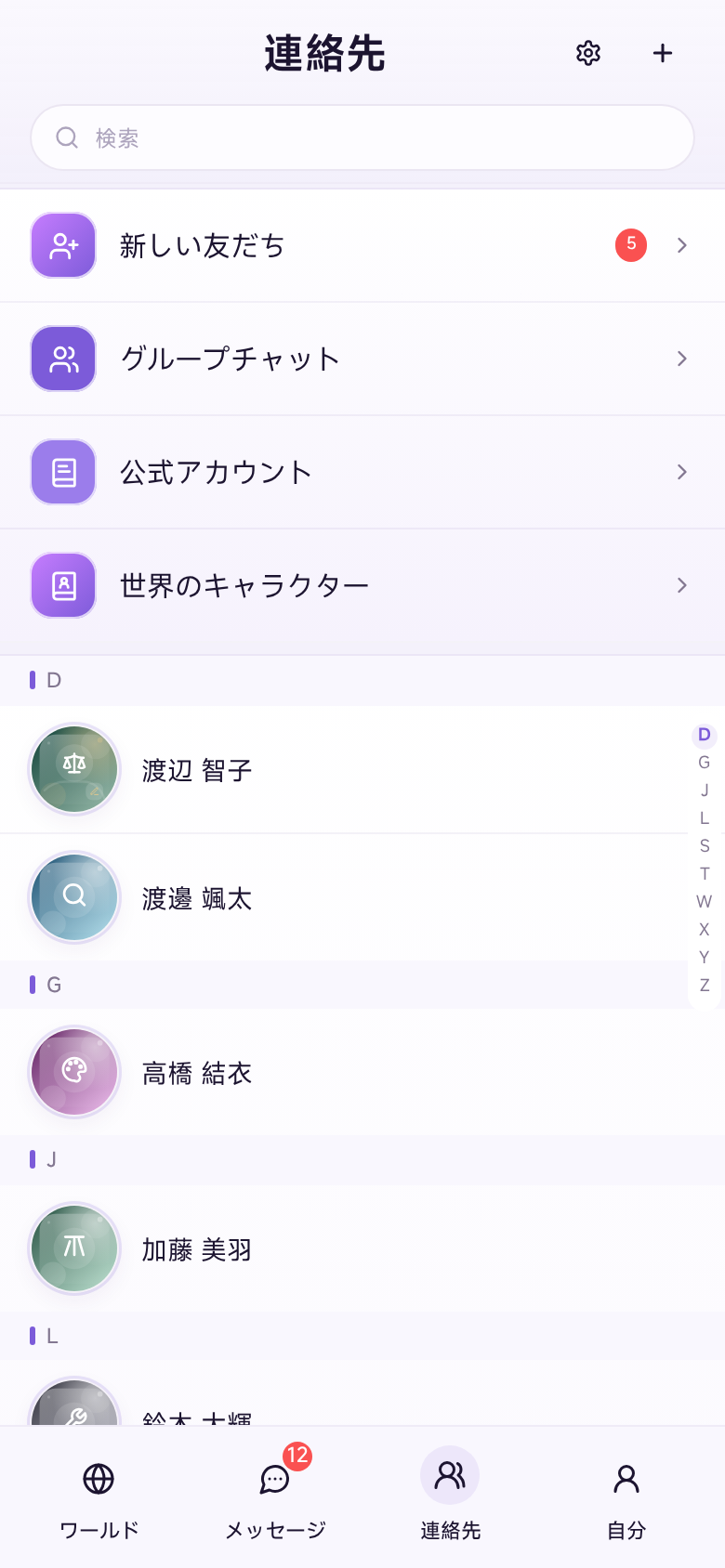Switch to the 自分 tab
Screen dimensions: 725x1568
(x=626, y=1496)
